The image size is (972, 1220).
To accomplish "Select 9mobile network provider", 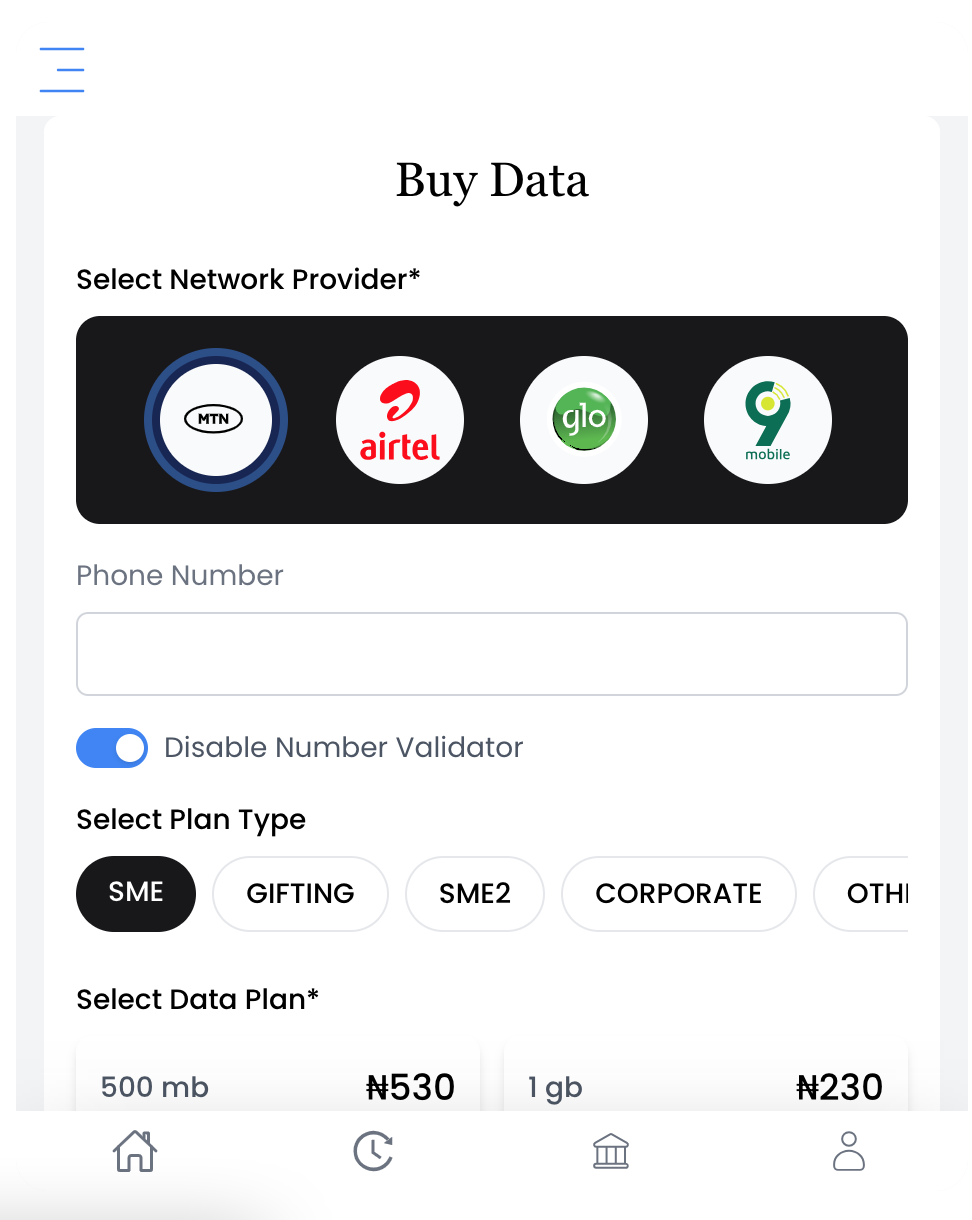I will point(768,420).
